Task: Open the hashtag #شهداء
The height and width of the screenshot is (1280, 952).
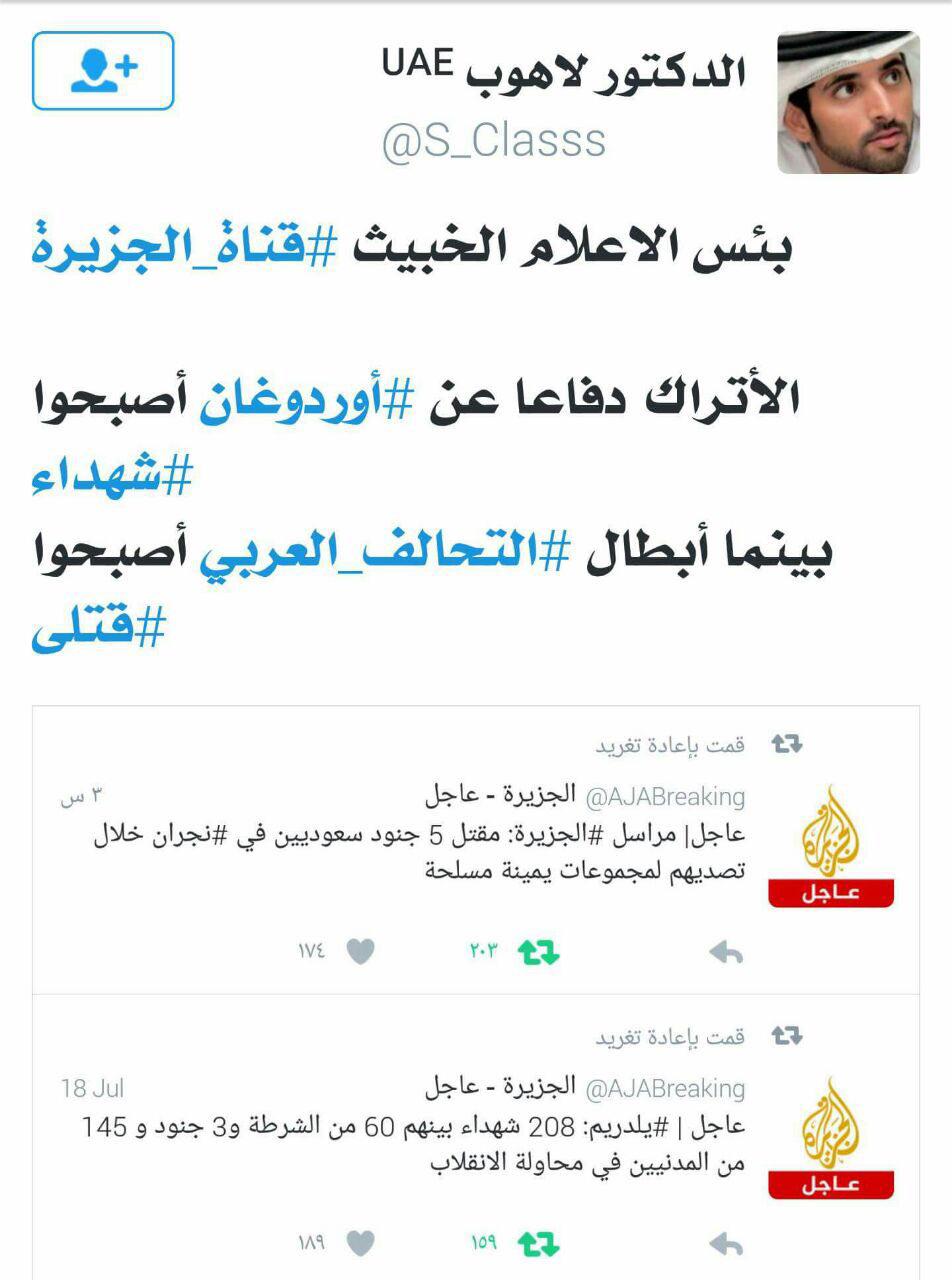Action: coord(111,477)
